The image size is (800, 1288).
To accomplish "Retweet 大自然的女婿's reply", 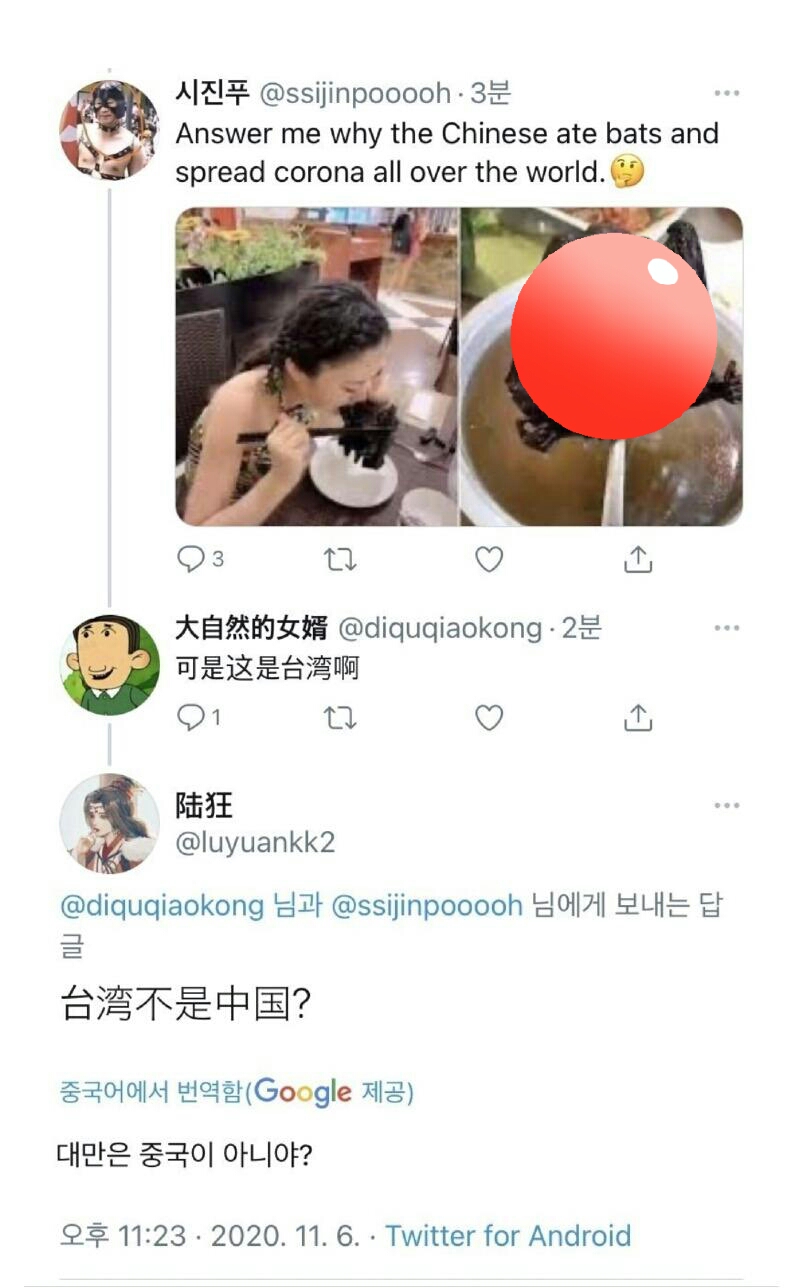I will pos(341,718).
